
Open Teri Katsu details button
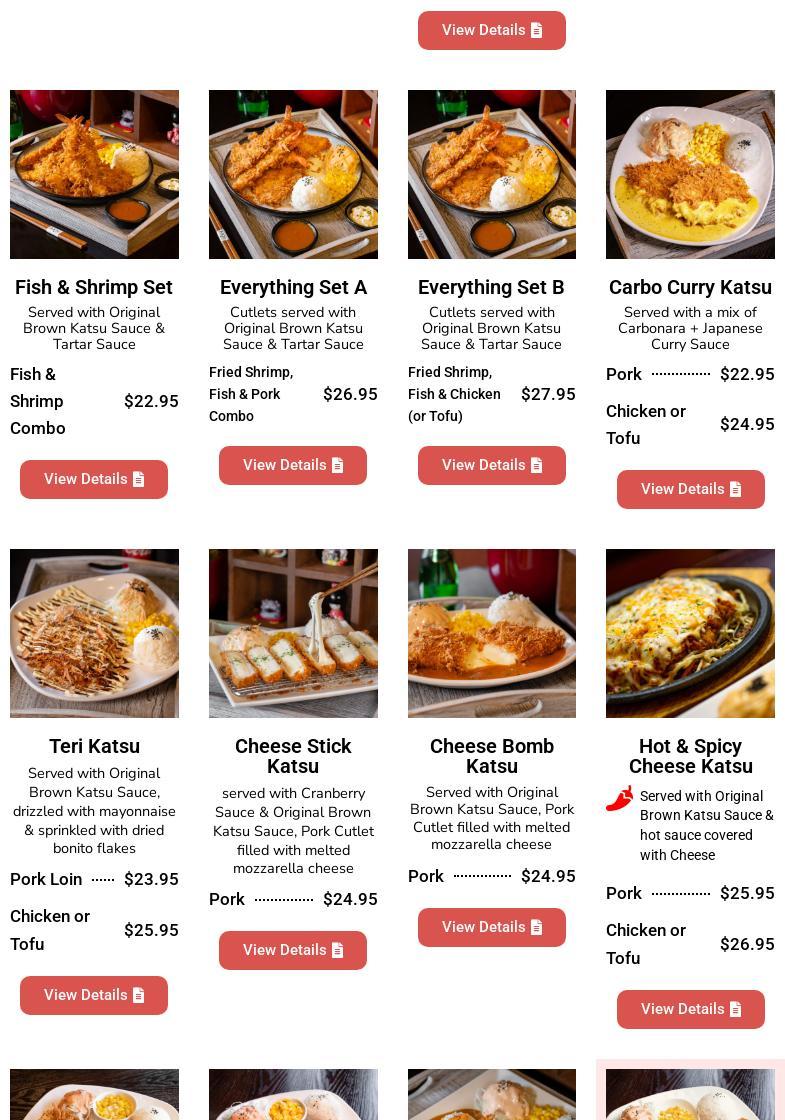tap(94, 995)
